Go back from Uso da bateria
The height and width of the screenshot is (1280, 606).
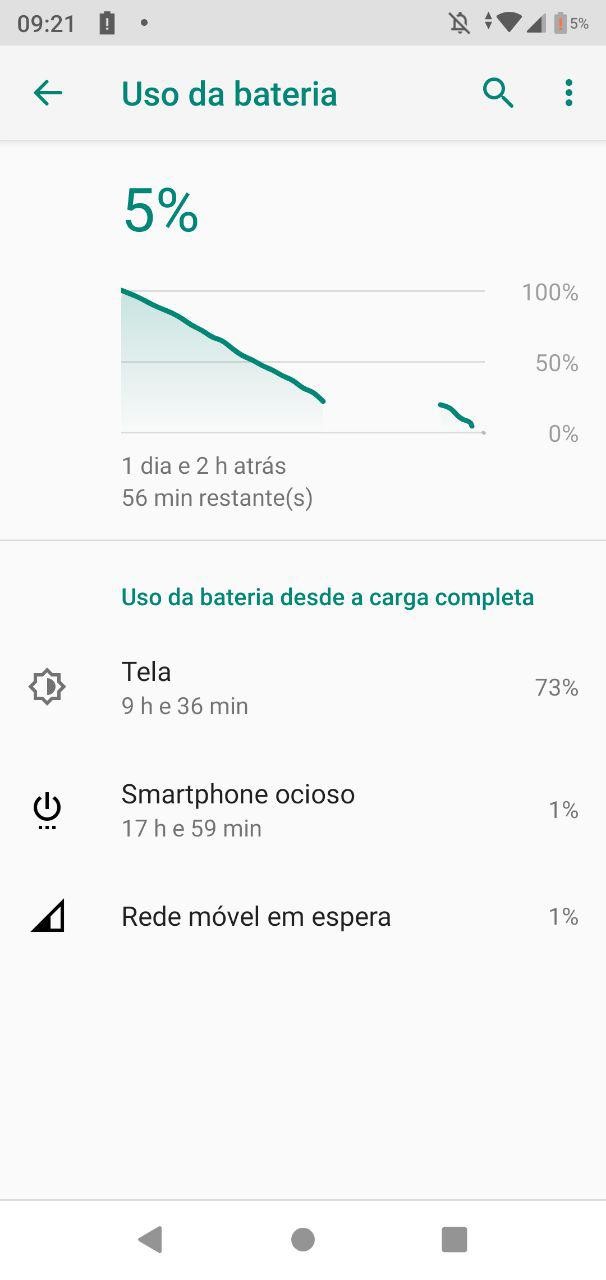(47, 94)
